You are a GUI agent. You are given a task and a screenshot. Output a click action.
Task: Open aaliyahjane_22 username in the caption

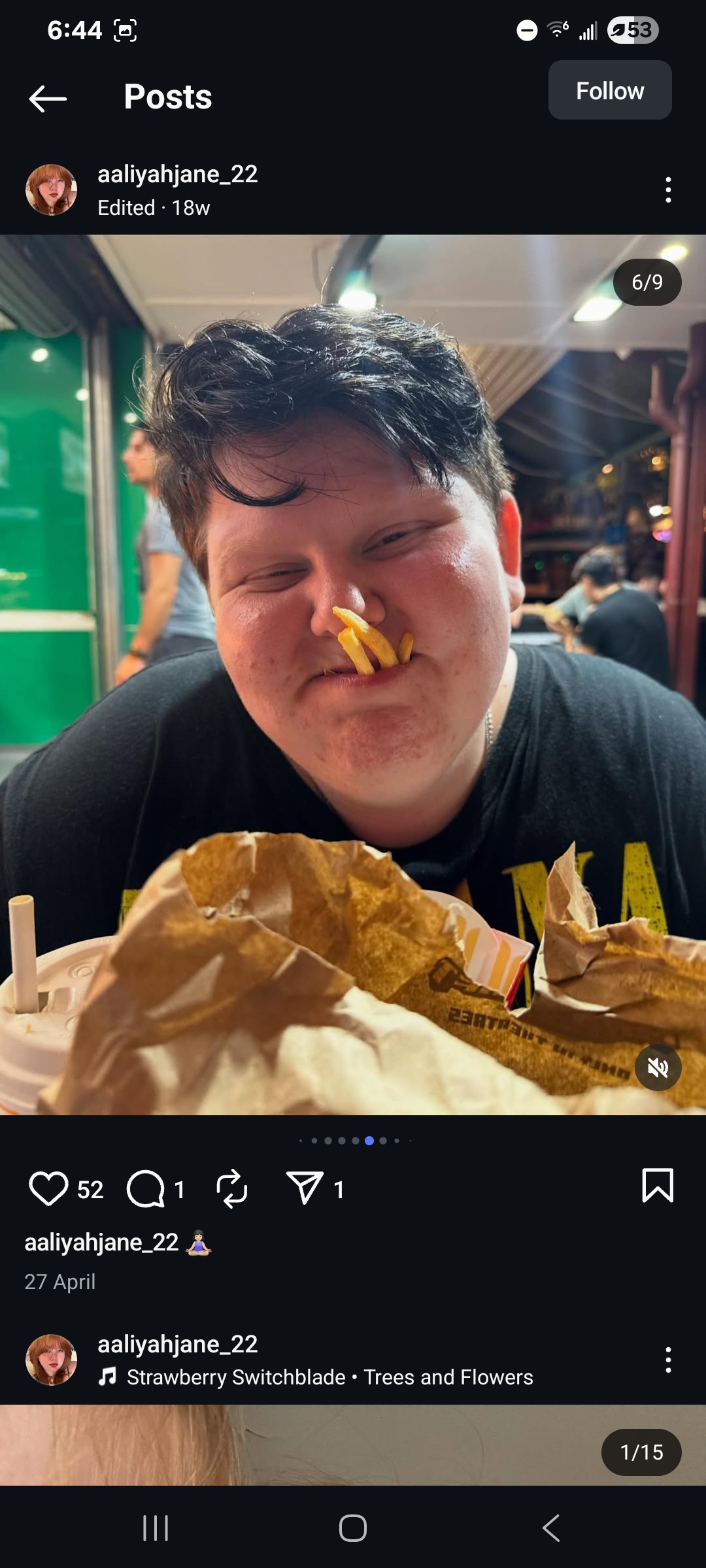tap(101, 1242)
